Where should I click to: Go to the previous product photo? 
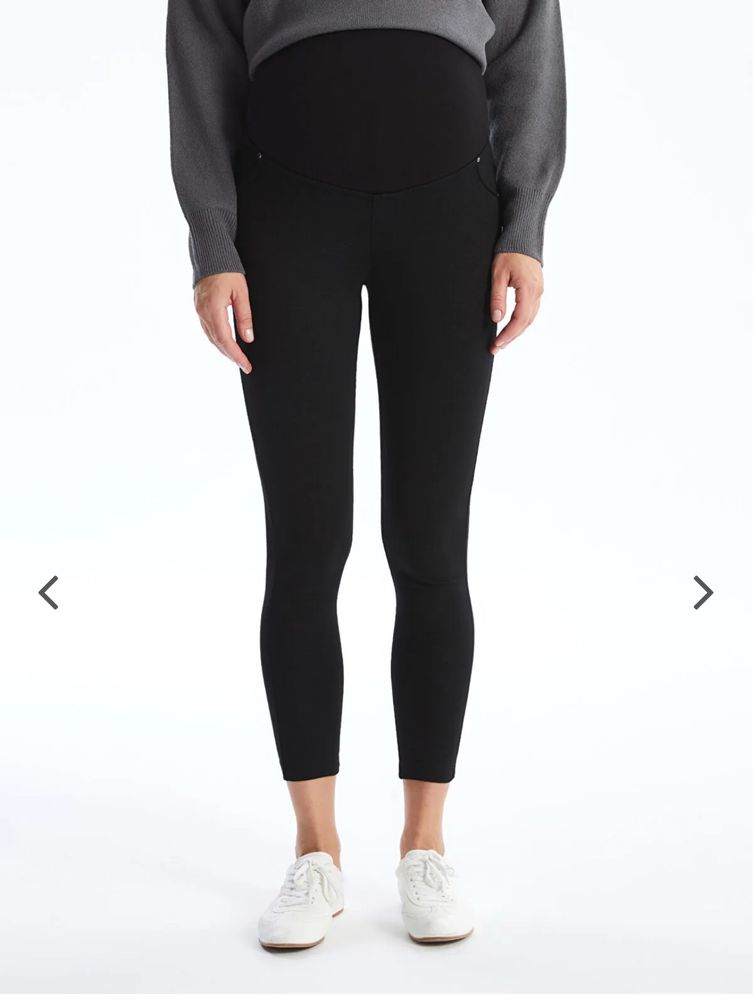coord(48,592)
